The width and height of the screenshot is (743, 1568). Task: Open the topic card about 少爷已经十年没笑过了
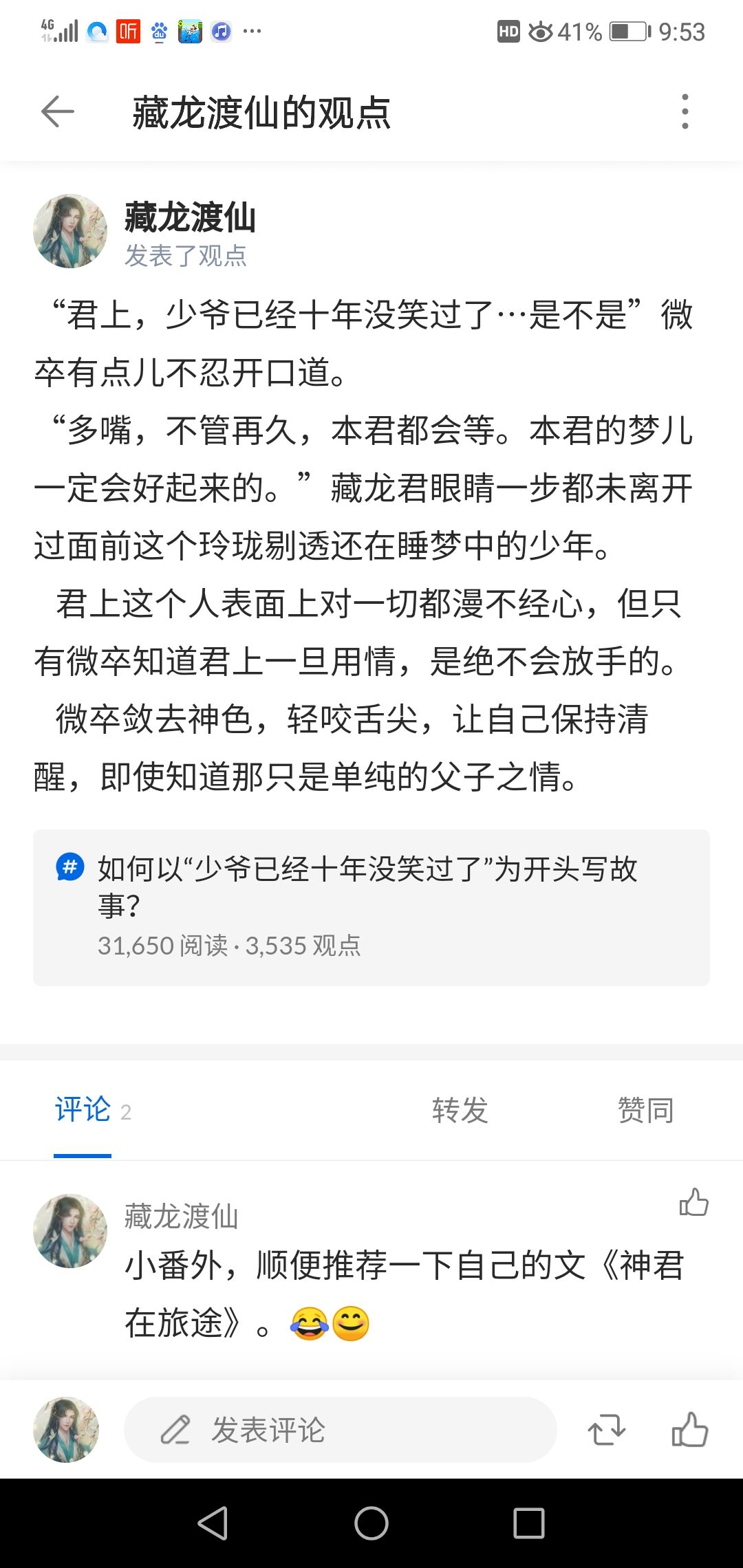(x=371, y=907)
